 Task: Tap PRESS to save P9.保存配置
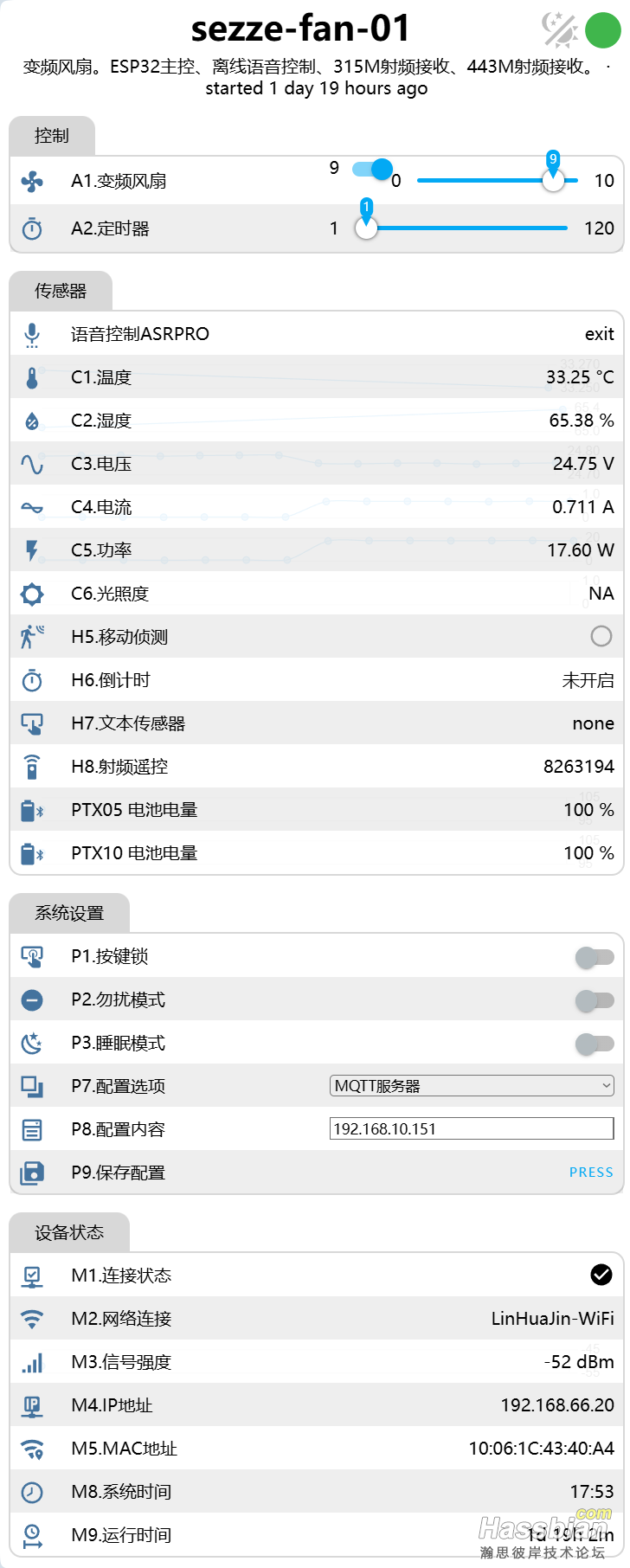[591, 1173]
